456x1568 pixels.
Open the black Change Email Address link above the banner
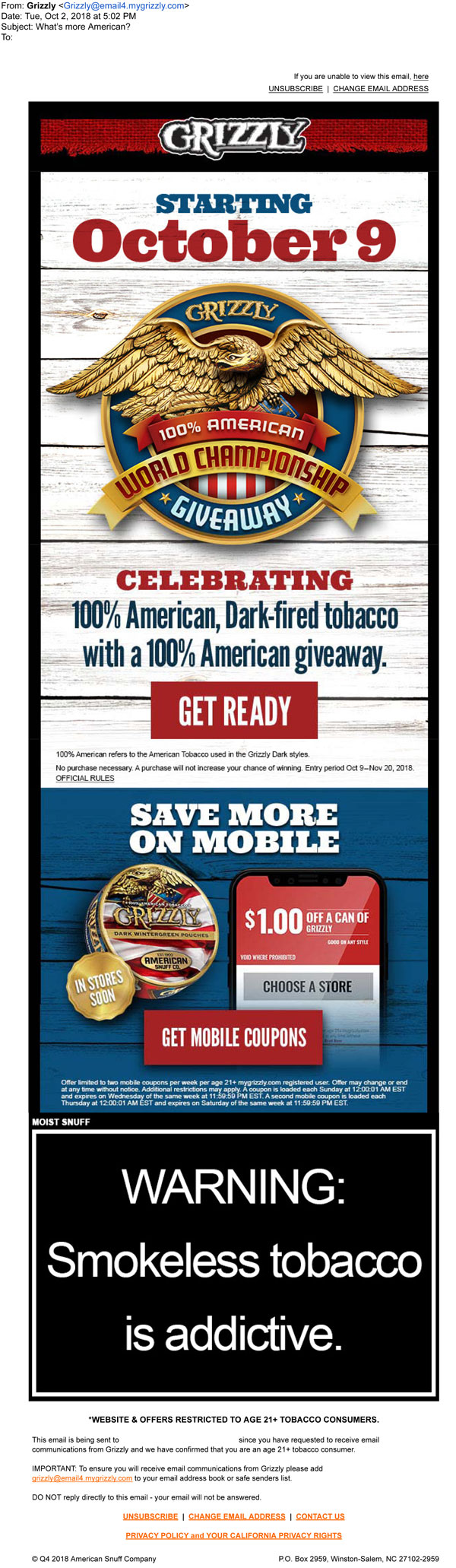381,89
